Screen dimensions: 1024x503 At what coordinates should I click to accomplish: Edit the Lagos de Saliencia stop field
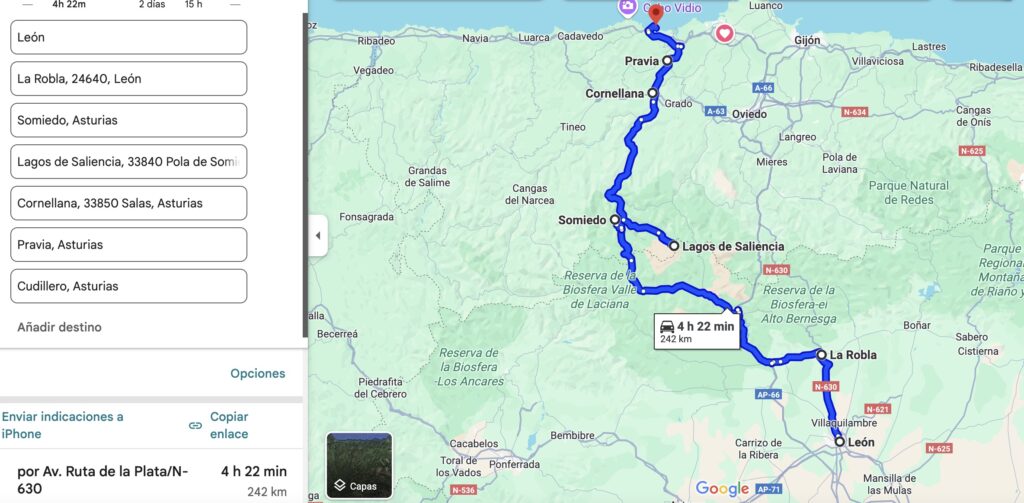(128, 161)
